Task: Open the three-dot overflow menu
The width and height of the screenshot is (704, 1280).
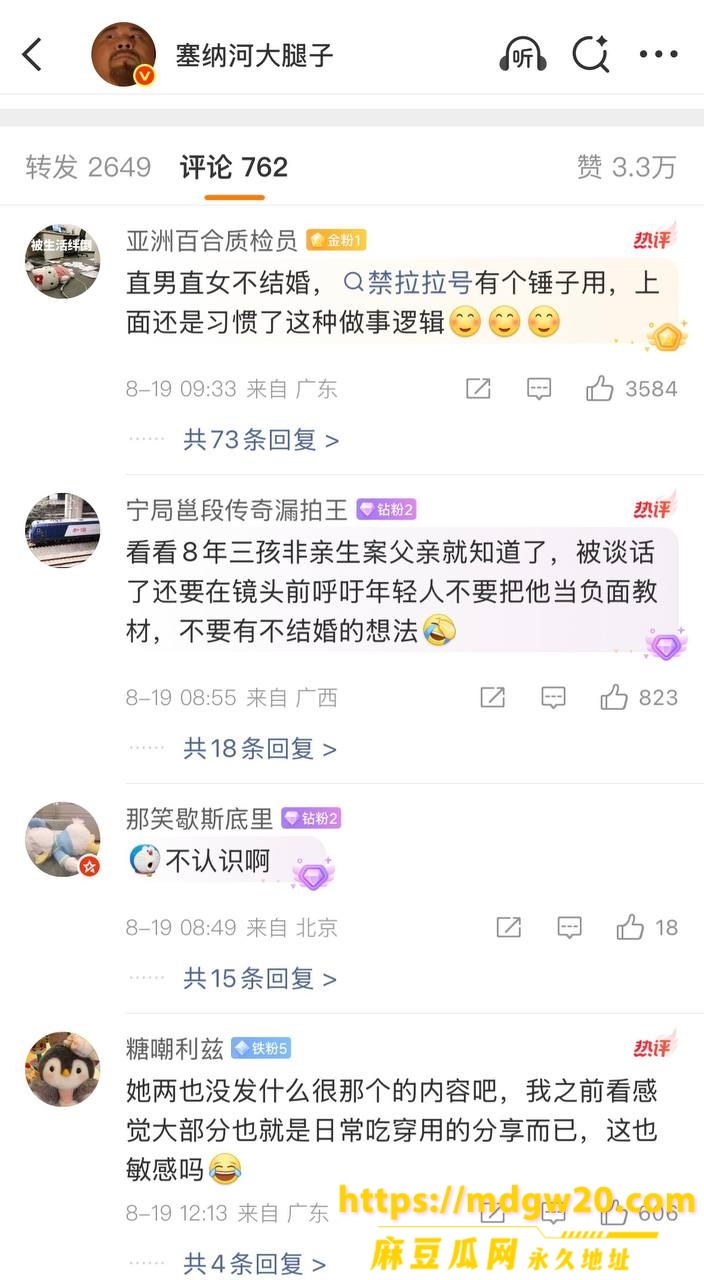Action: (x=658, y=55)
